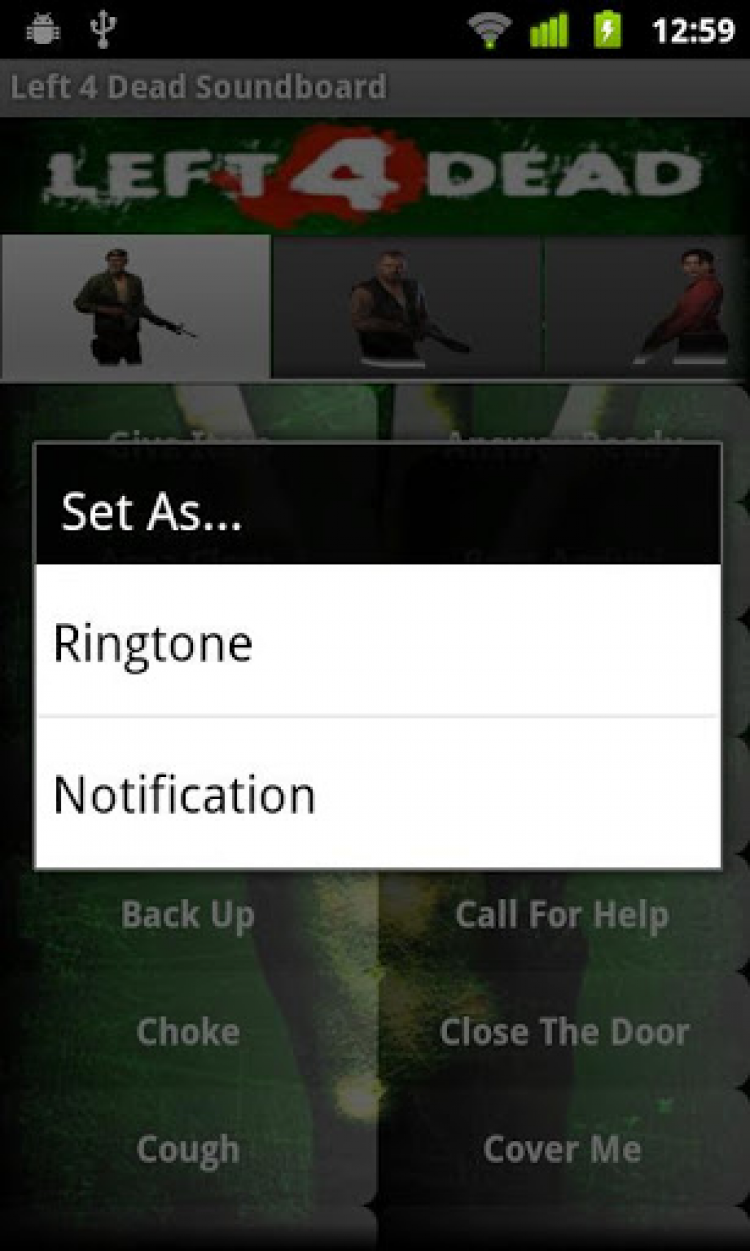Select the Notification option

pos(377,794)
